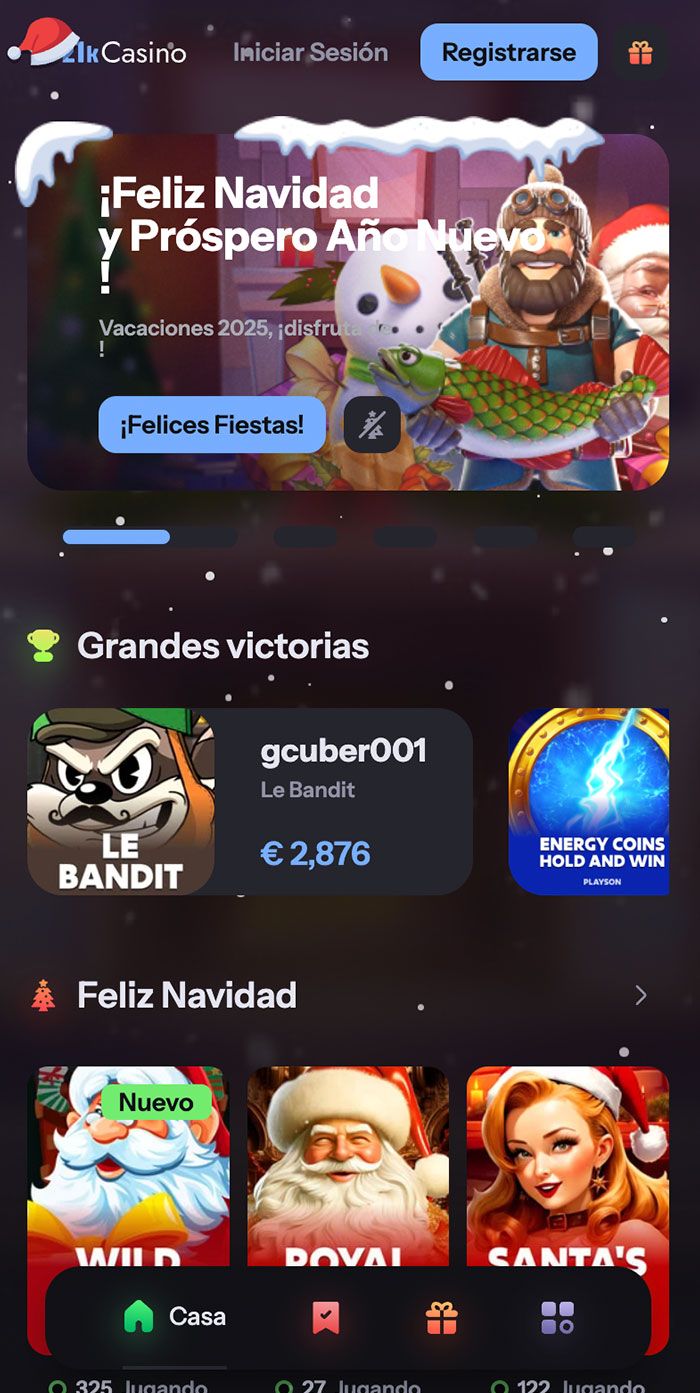Open the categories grid tab

pos(557,1318)
